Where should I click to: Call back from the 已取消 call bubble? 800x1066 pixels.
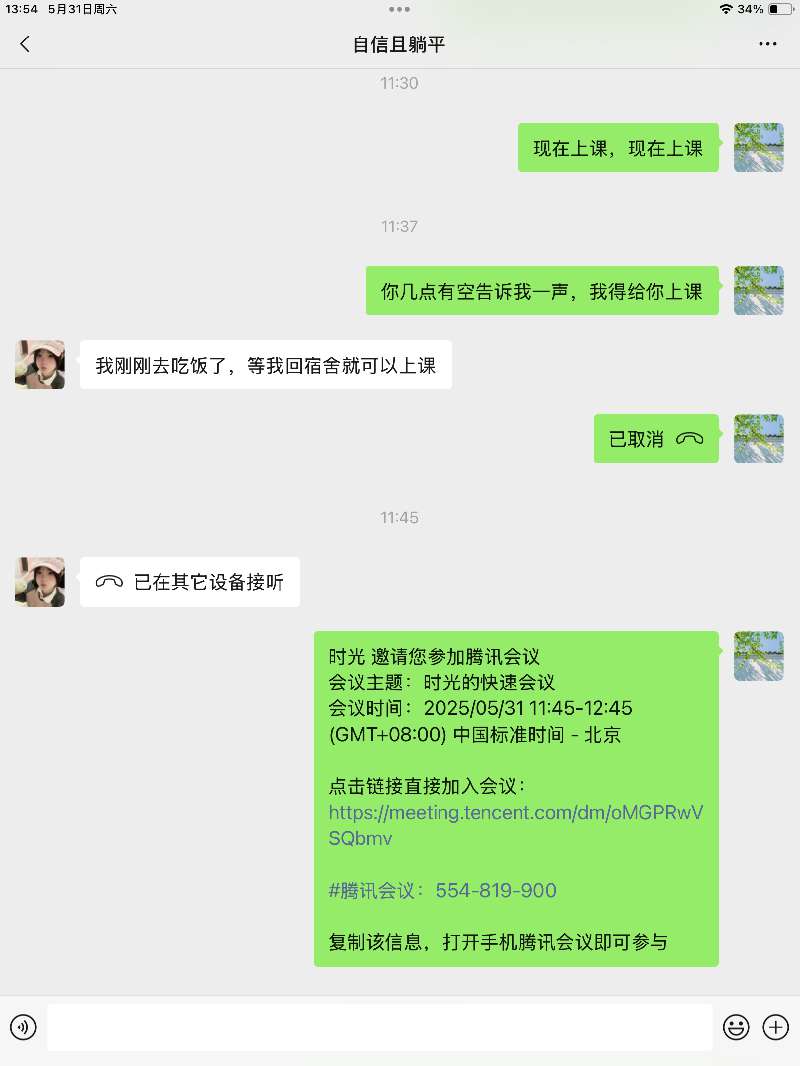(656, 439)
